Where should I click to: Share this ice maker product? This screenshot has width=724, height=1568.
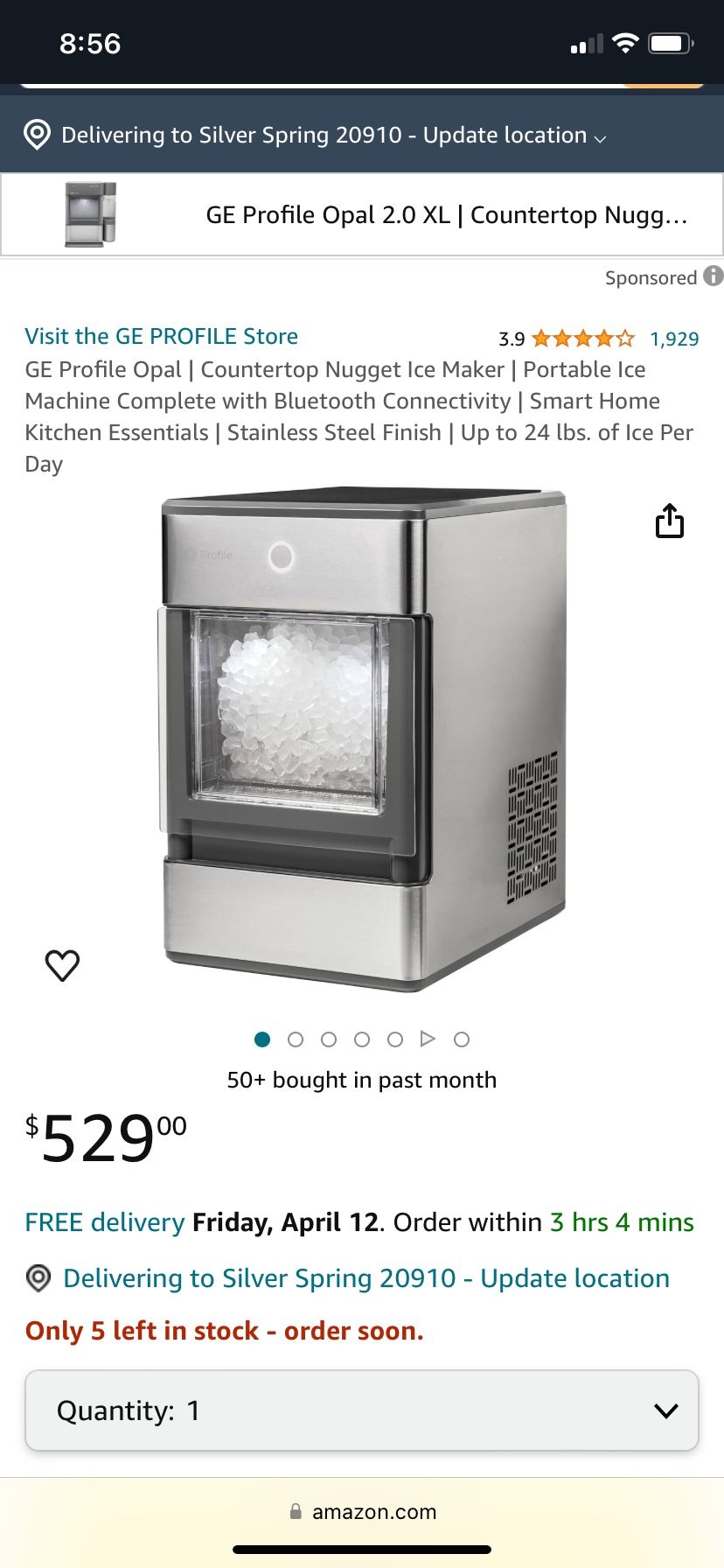(669, 521)
